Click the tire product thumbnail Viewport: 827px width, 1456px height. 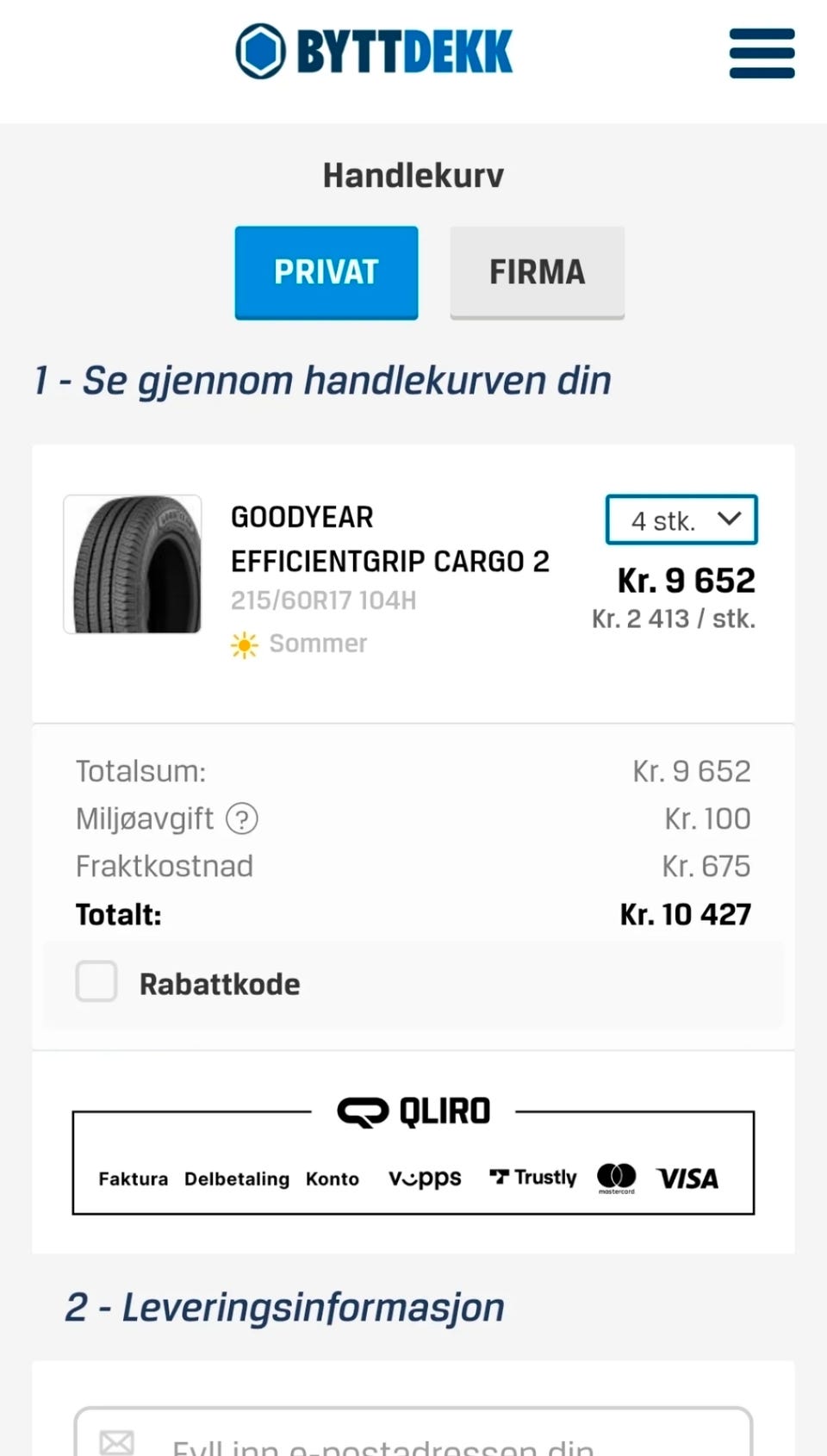(x=133, y=563)
